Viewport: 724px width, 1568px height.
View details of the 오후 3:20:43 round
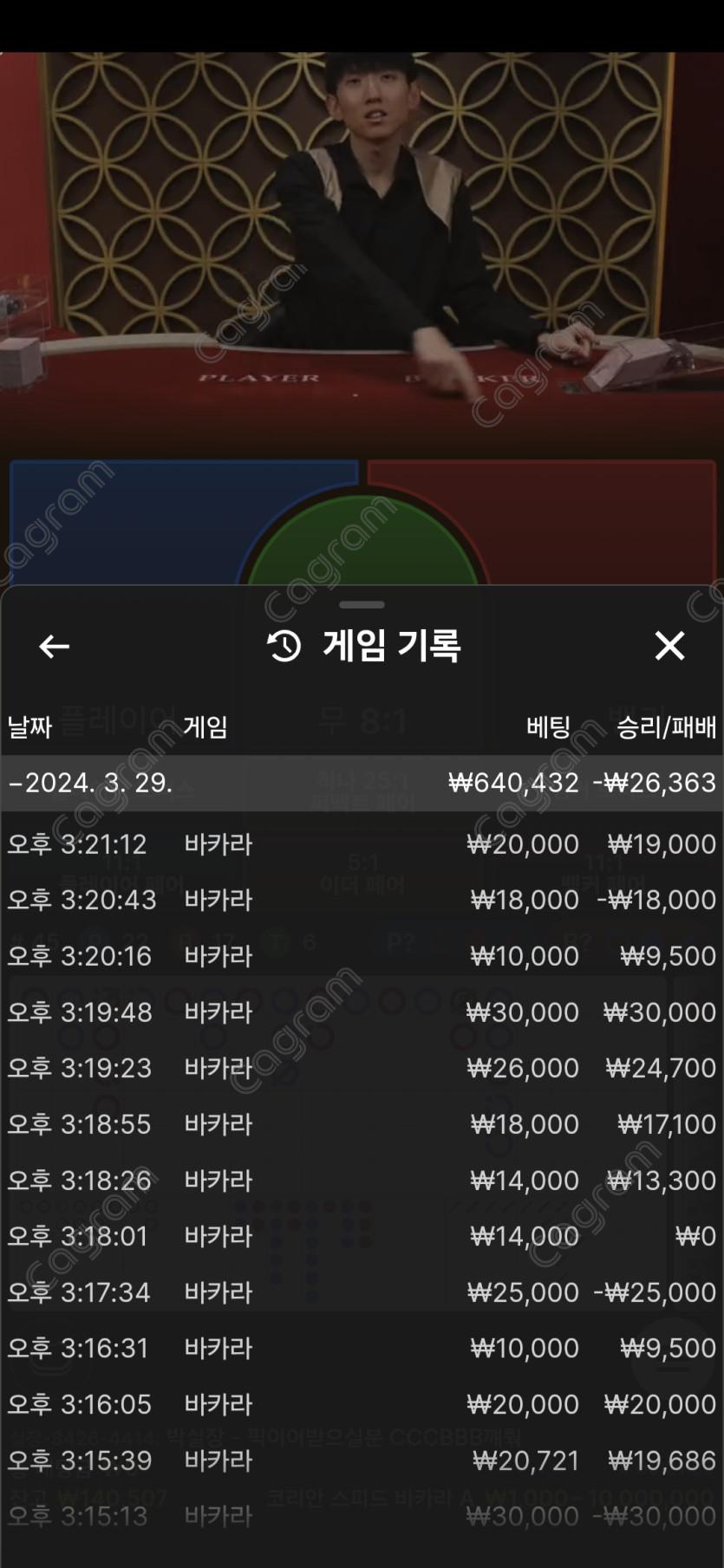pos(362,900)
